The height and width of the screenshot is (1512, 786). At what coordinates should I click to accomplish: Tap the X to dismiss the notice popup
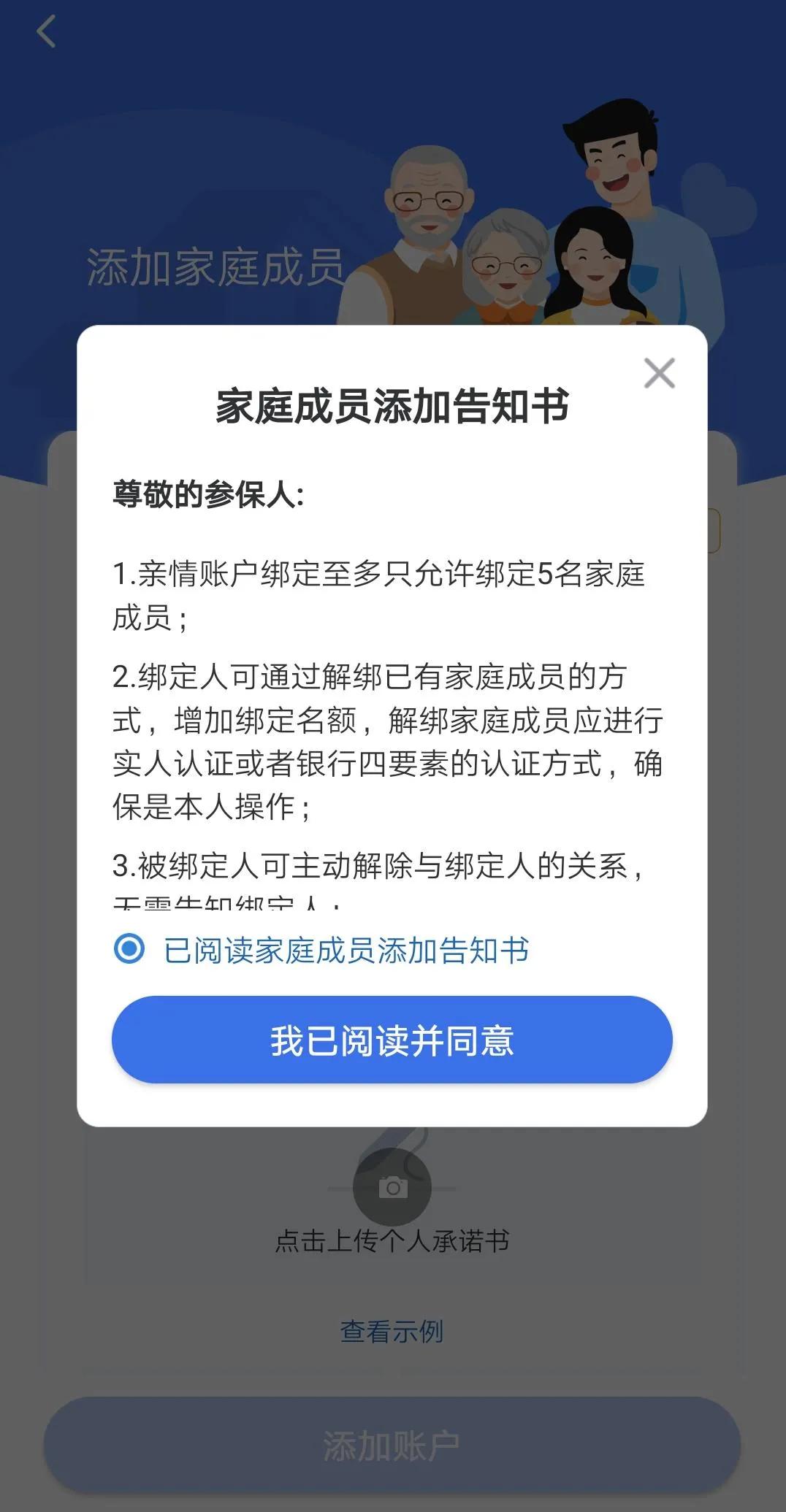point(660,373)
